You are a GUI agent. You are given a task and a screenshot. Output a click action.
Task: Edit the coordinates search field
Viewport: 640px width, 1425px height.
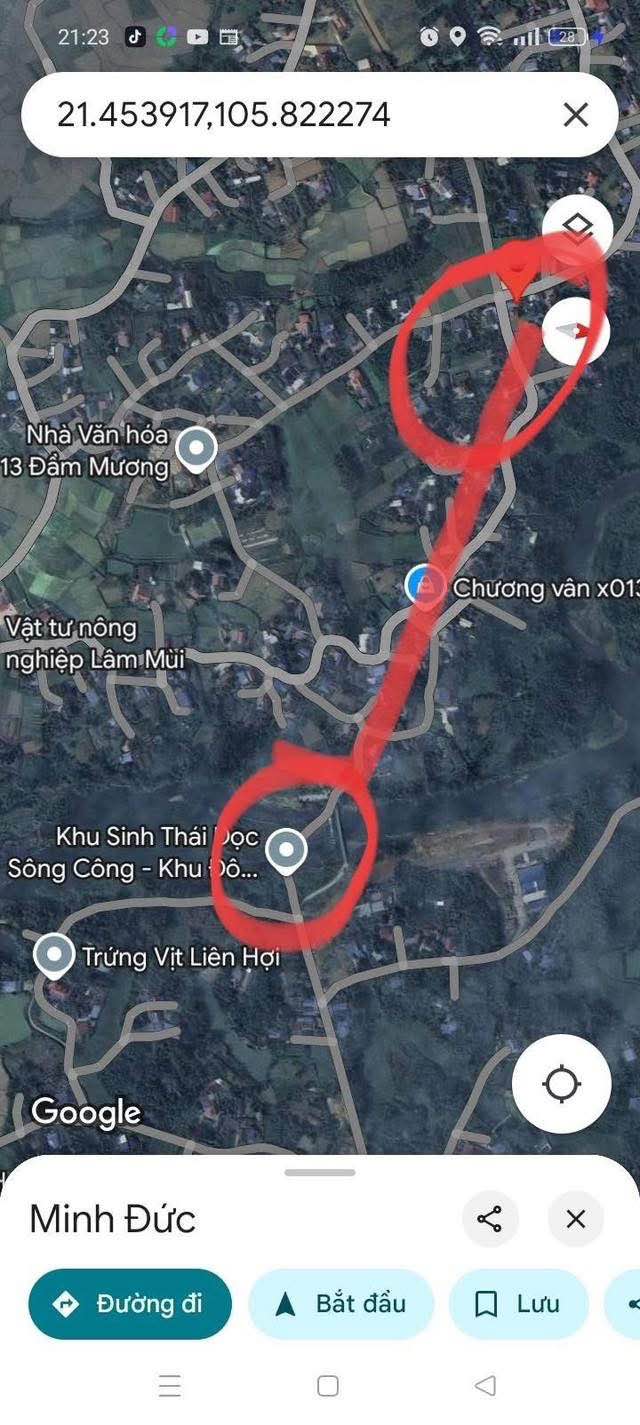tap(290, 115)
